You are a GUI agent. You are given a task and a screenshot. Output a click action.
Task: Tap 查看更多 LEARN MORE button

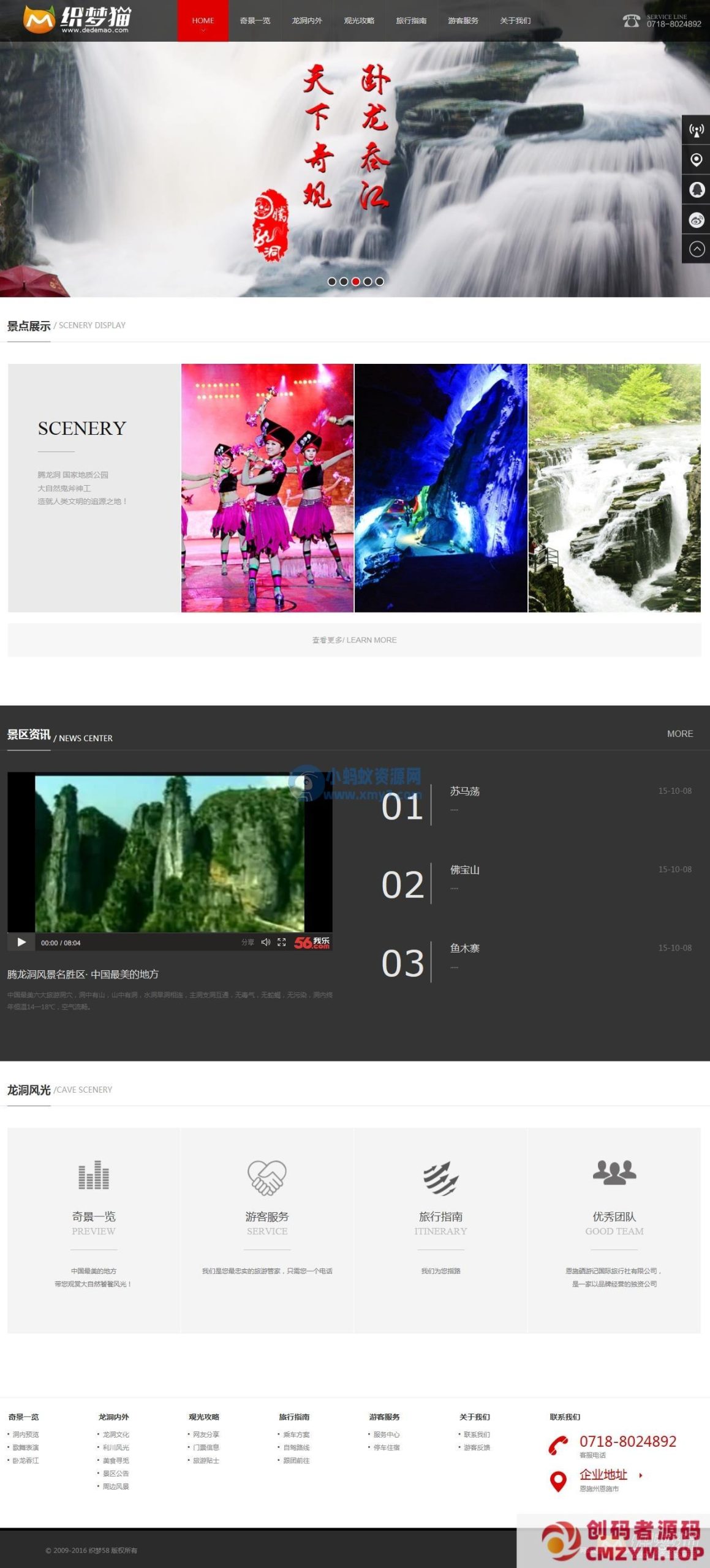tap(354, 640)
